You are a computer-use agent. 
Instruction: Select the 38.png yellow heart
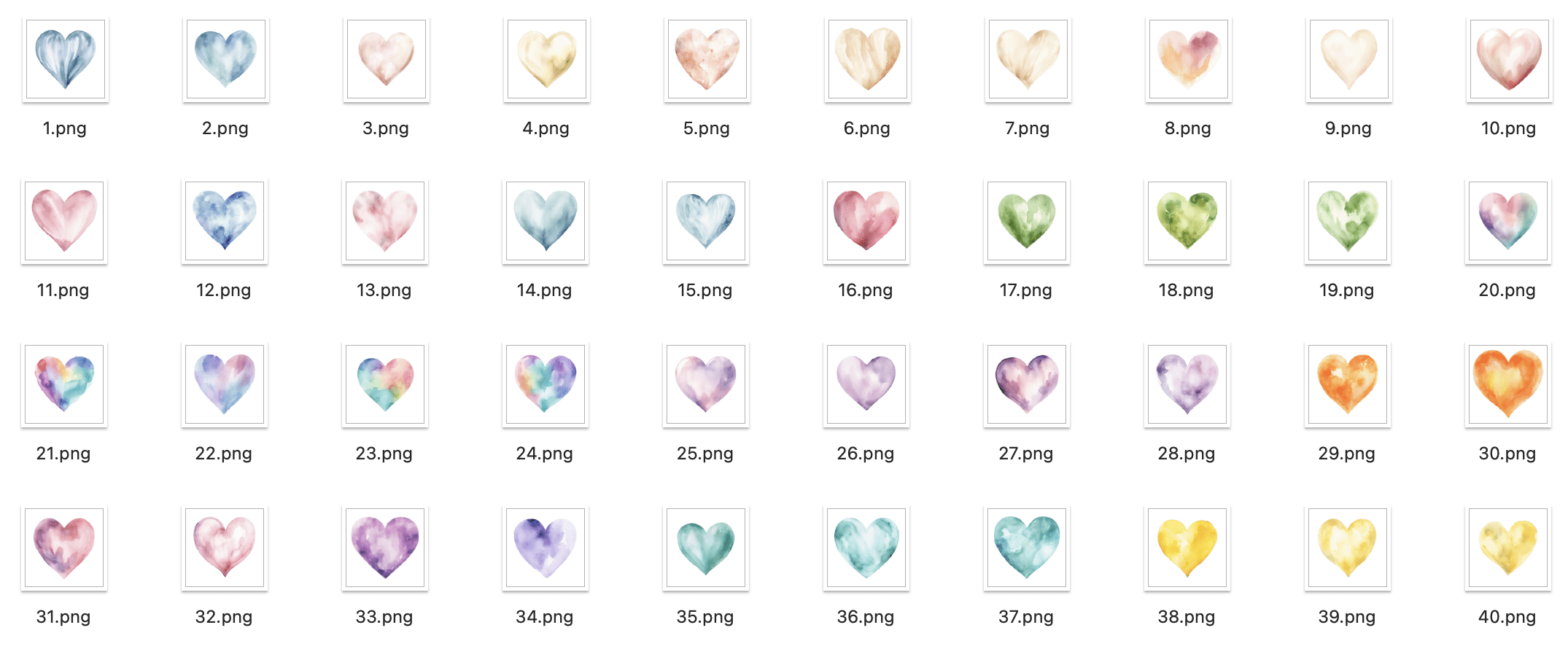1187,548
